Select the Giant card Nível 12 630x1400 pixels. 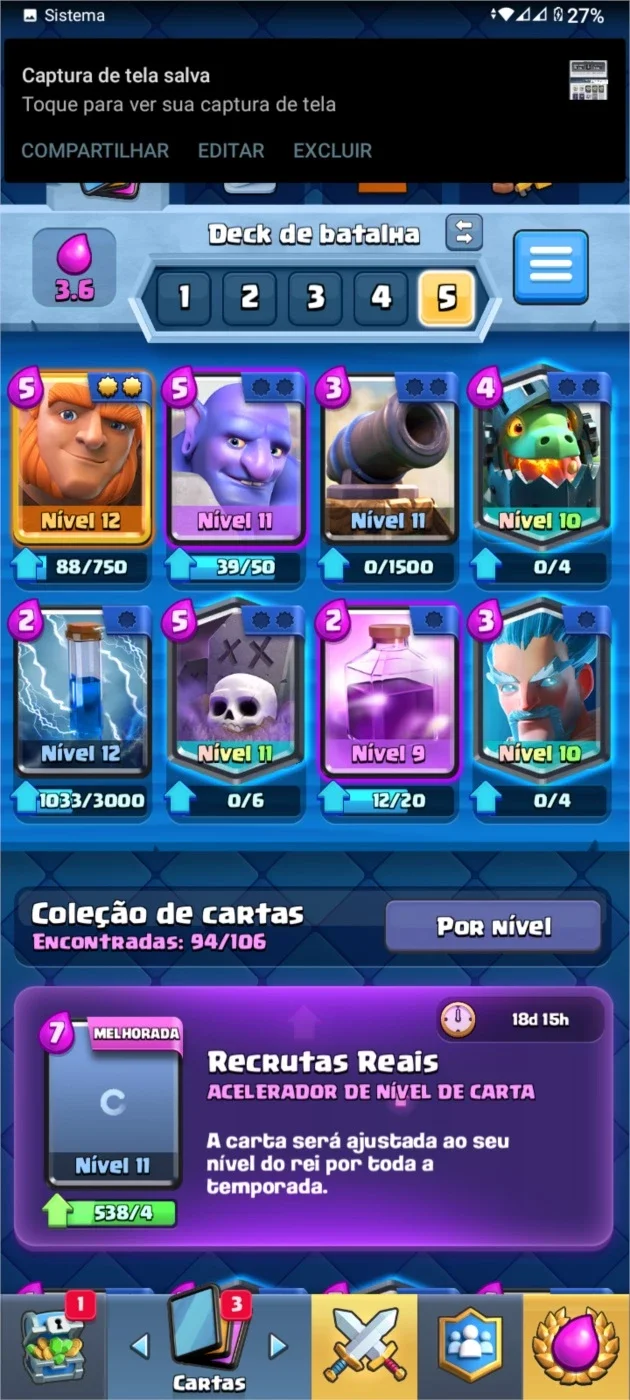click(x=84, y=460)
